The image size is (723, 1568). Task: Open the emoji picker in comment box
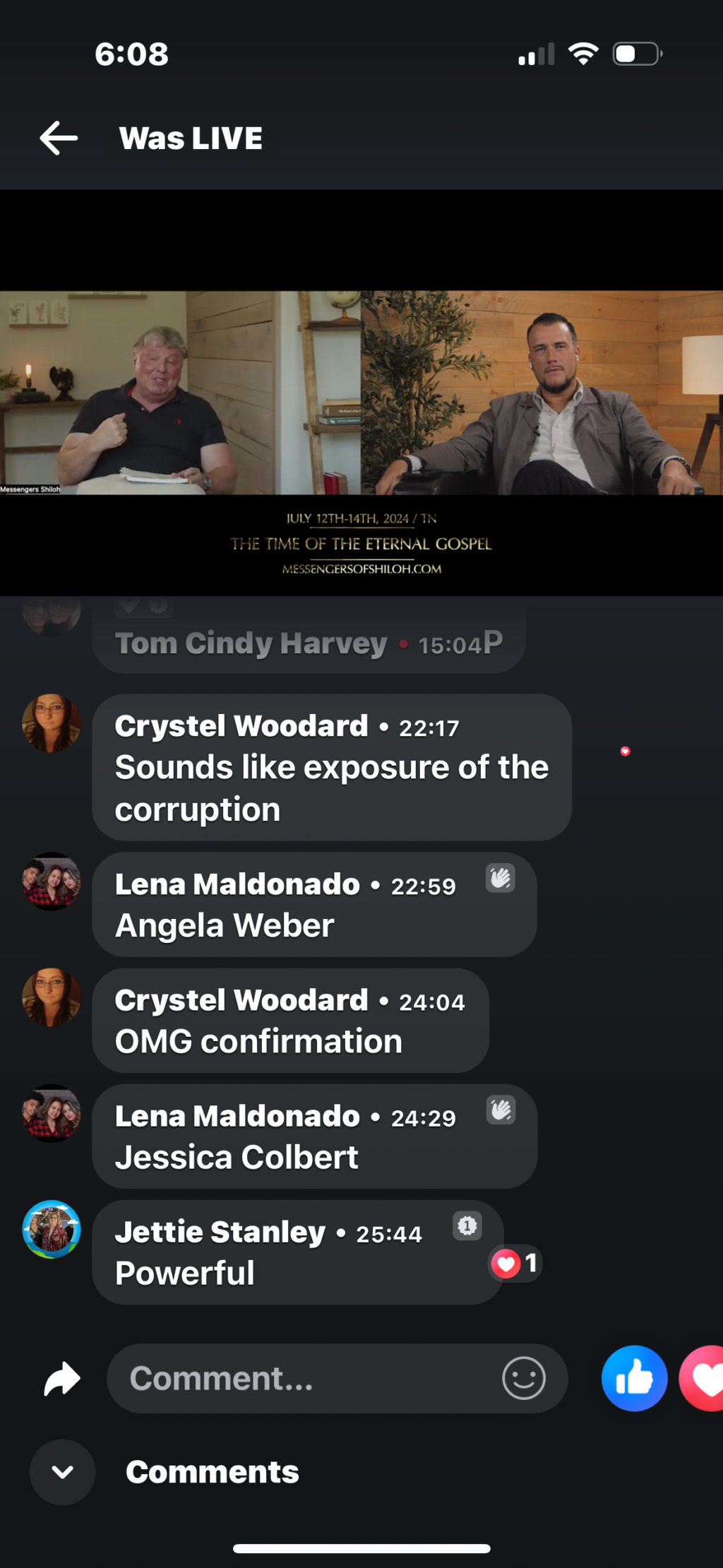(x=523, y=1378)
